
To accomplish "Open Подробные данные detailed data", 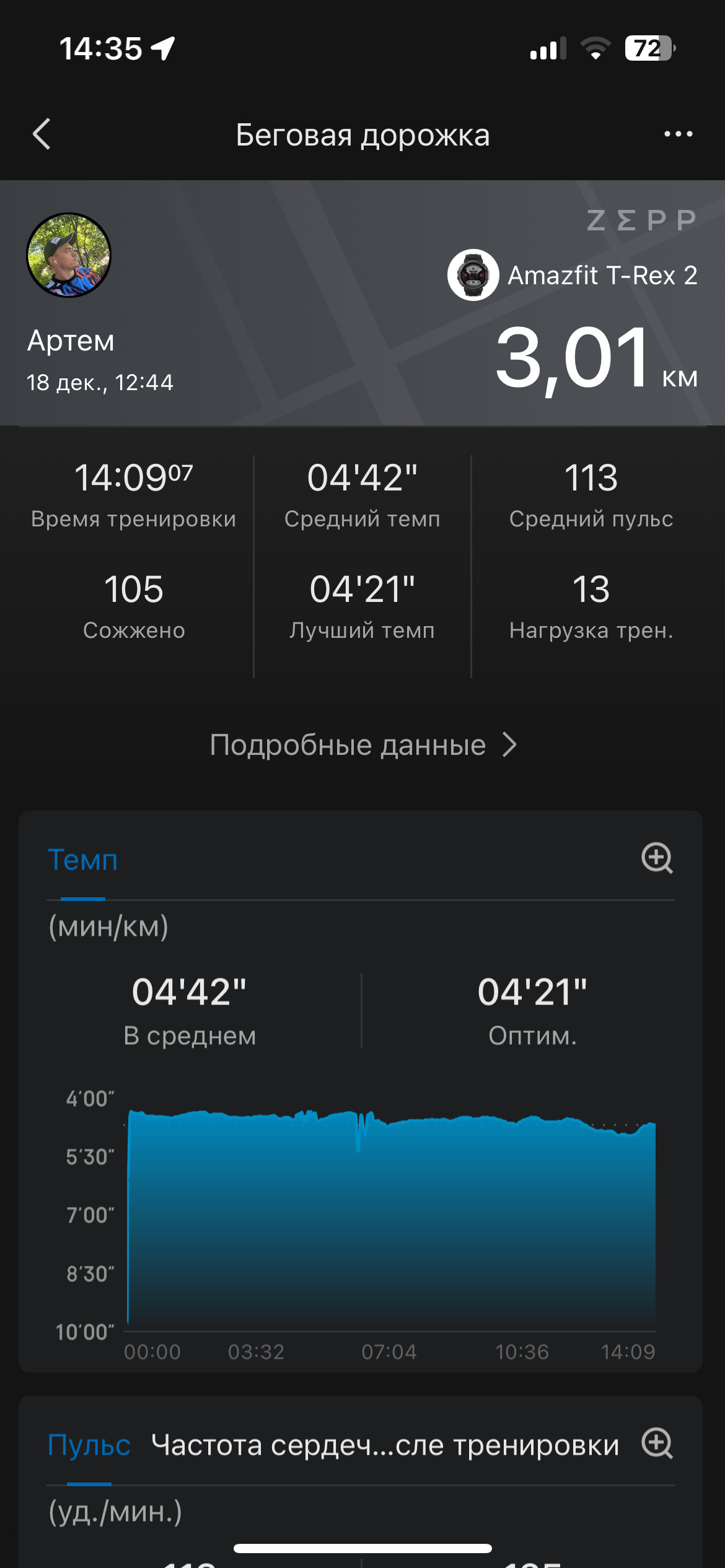I will [x=362, y=745].
